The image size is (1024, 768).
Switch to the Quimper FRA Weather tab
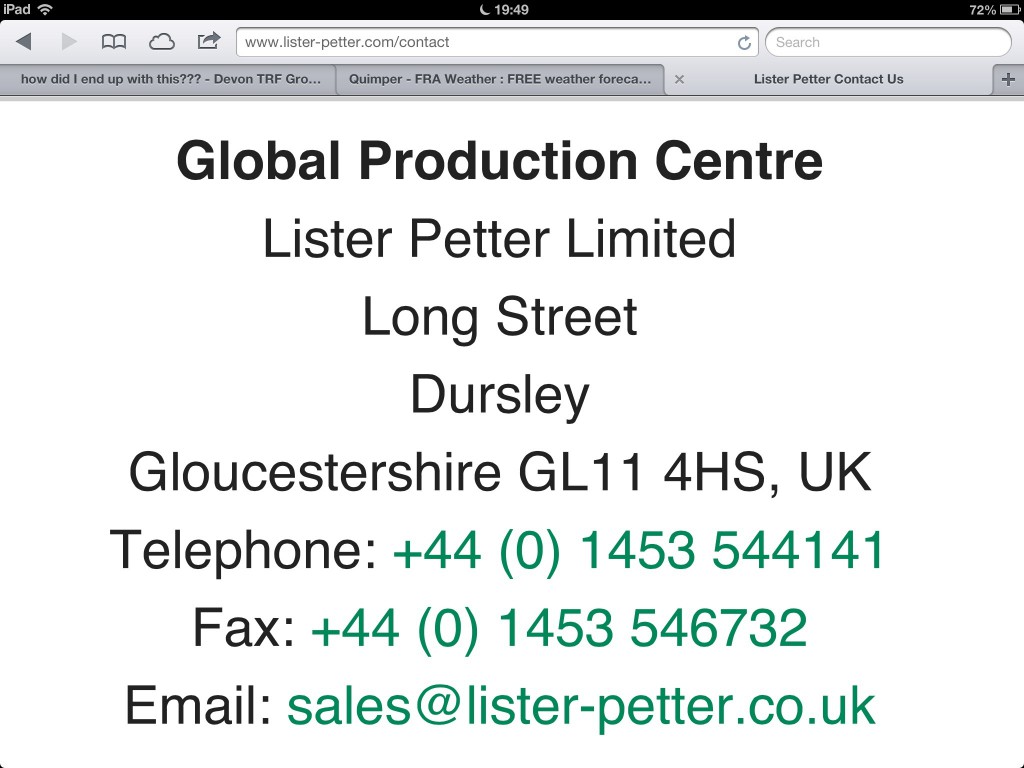tap(499, 79)
